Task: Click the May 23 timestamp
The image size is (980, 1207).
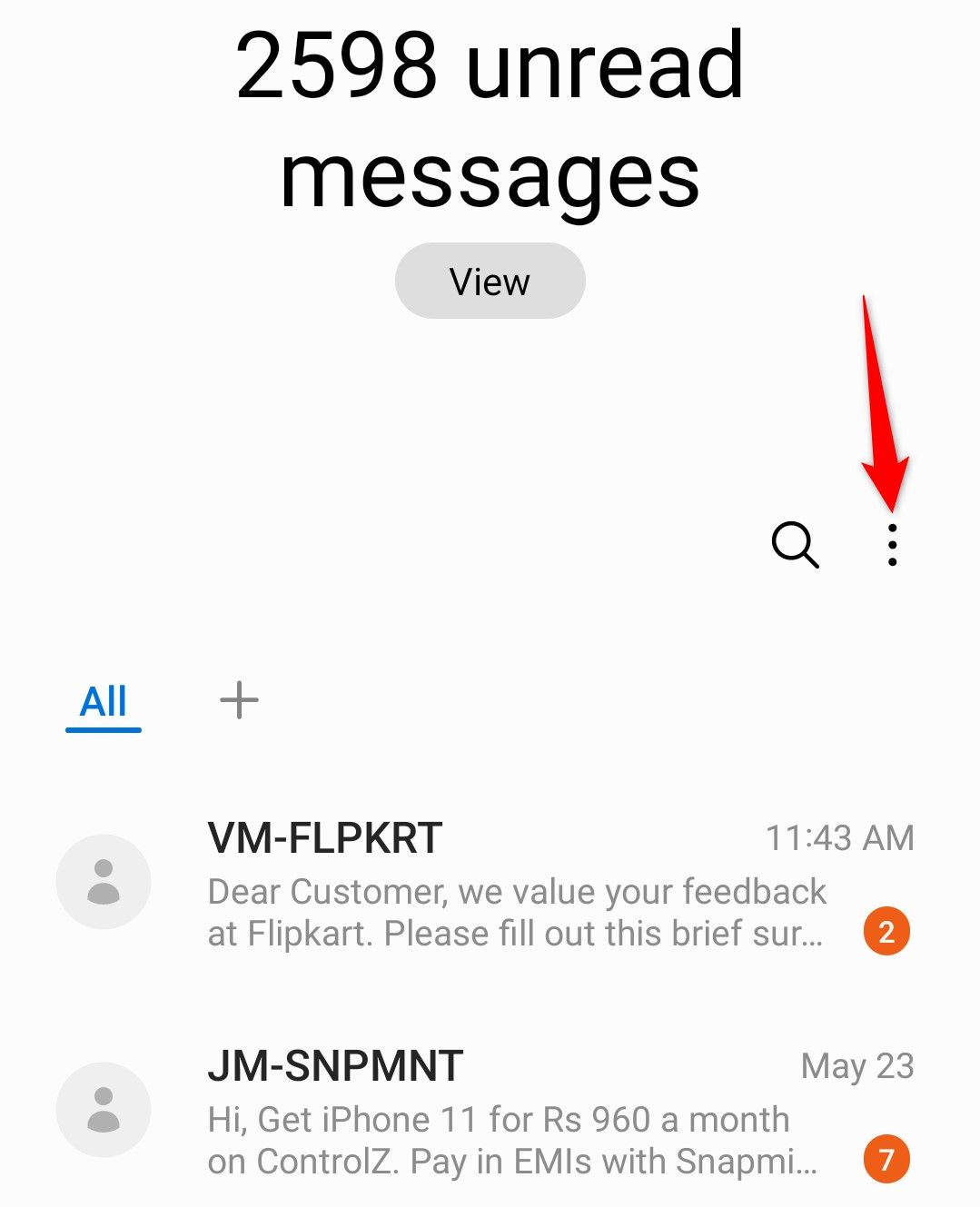Action: (x=857, y=1065)
